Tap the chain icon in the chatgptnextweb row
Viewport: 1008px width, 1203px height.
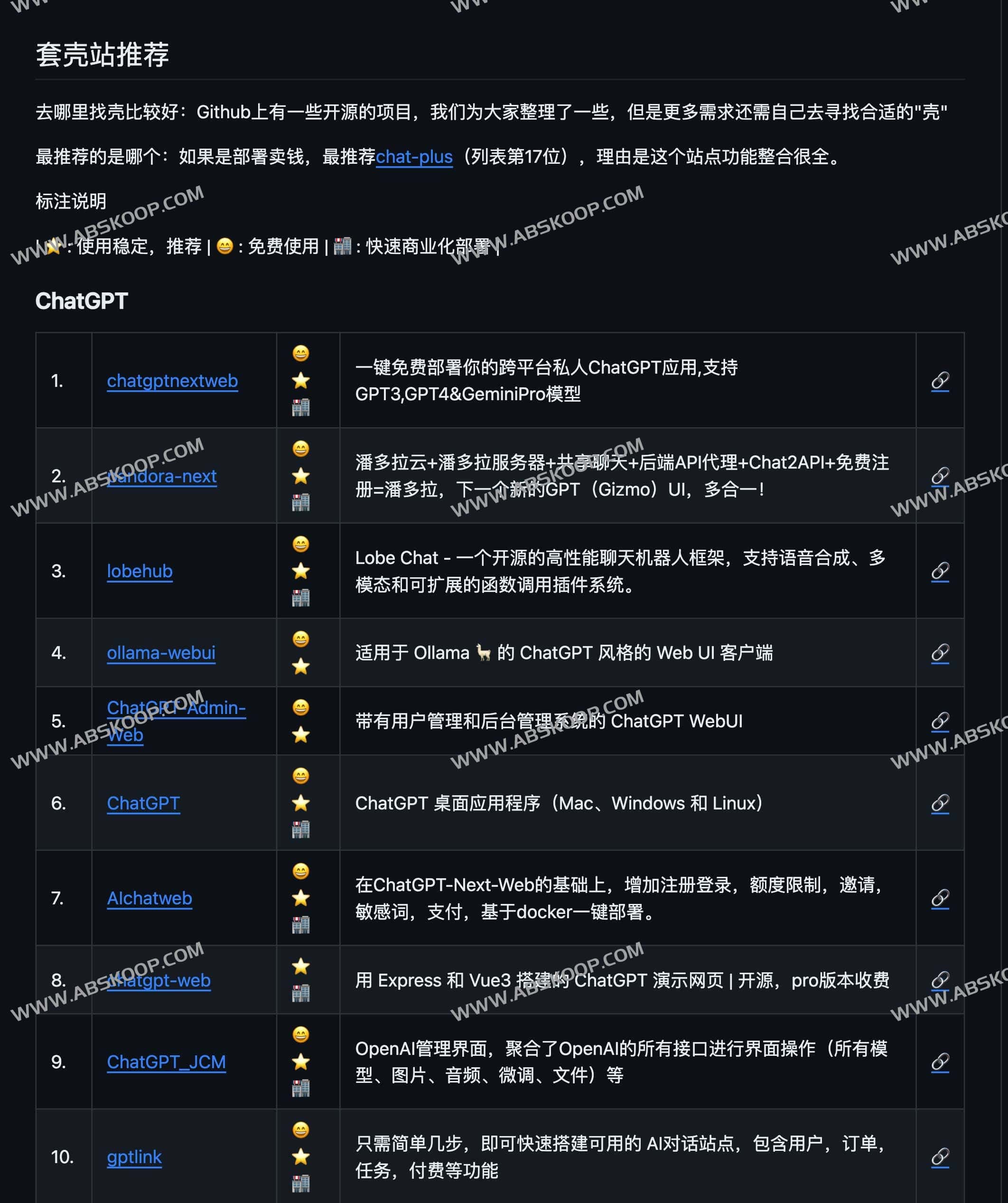(x=940, y=381)
